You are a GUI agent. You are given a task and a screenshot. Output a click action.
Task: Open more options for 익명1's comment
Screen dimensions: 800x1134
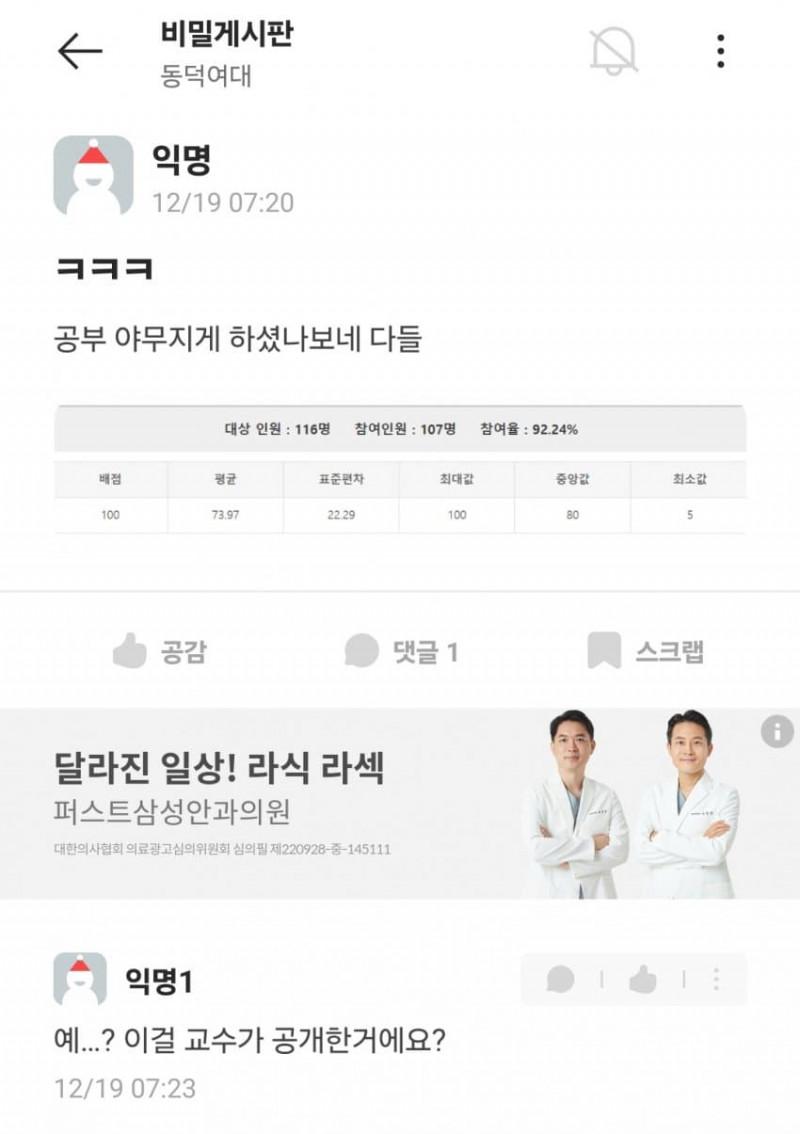point(716,980)
